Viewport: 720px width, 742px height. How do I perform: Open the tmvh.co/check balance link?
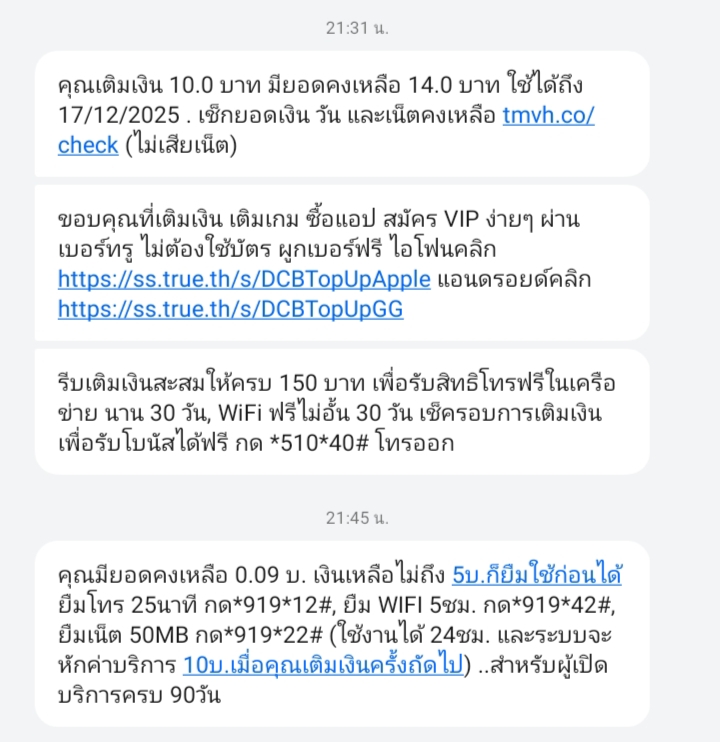coord(548,115)
